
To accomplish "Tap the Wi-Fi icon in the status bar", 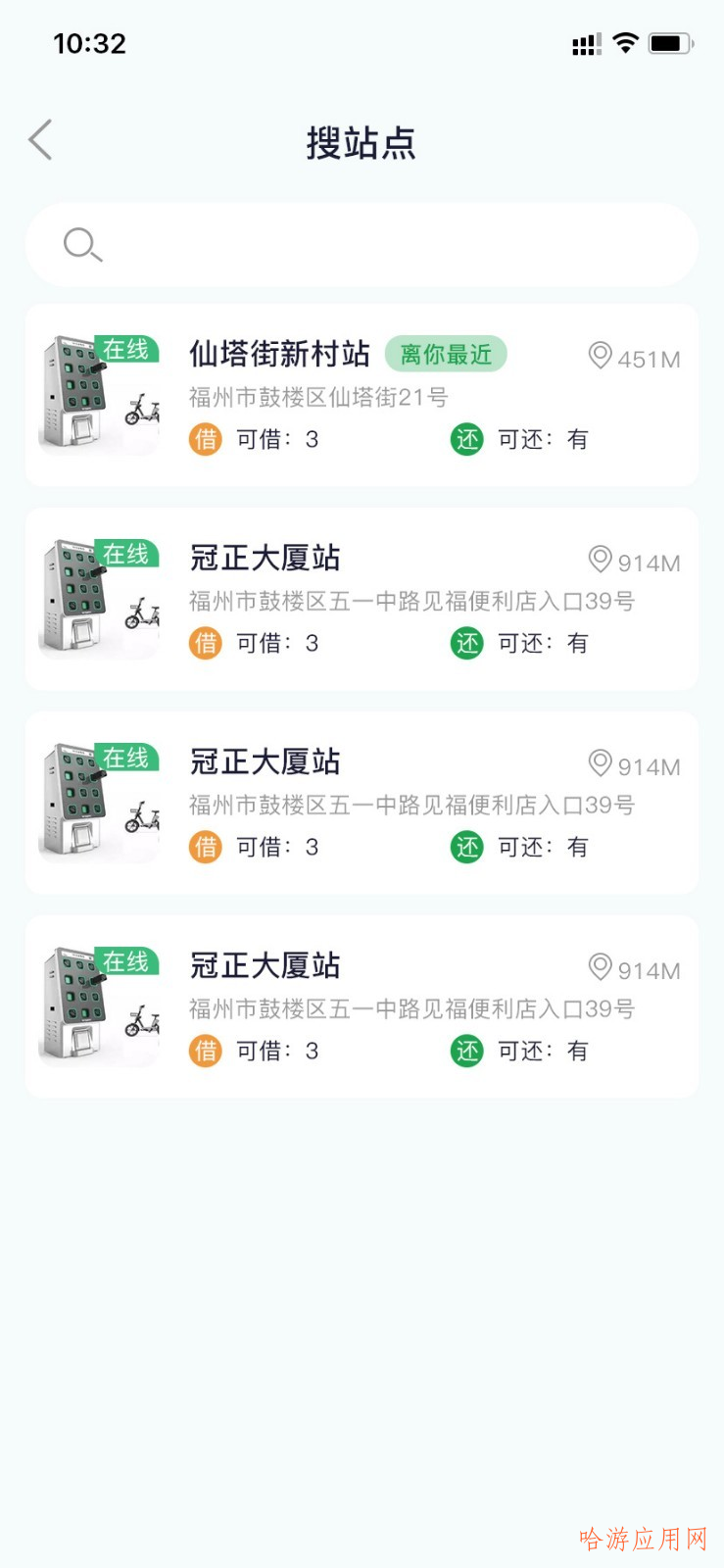I will click(x=624, y=42).
